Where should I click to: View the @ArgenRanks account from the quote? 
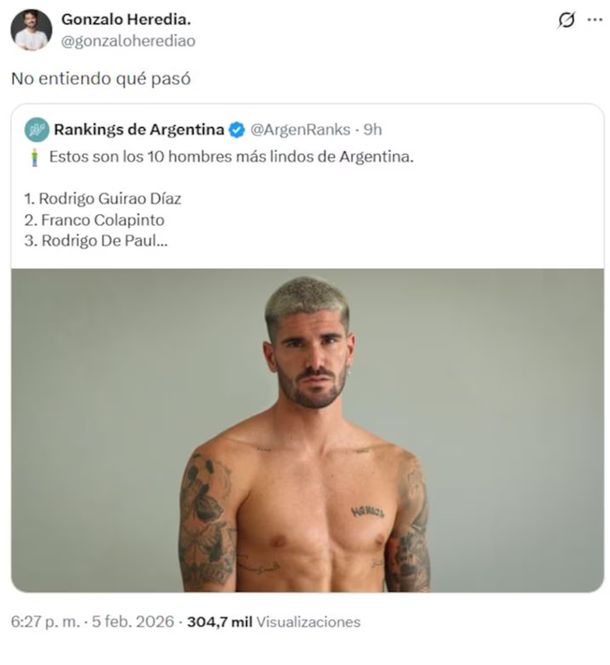(x=302, y=129)
